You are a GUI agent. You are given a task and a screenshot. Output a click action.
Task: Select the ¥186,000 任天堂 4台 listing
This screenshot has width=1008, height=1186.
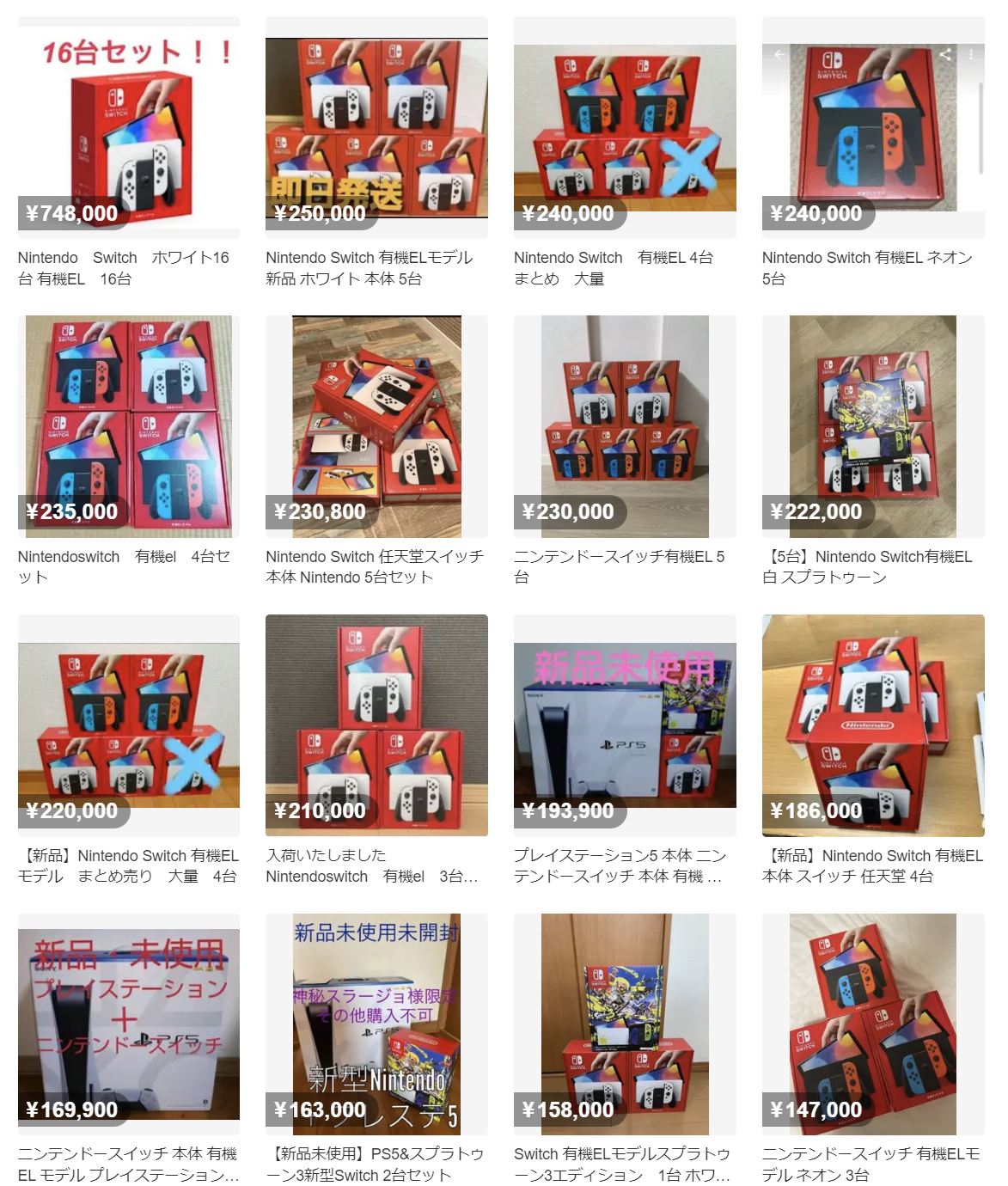[x=873, y=725]
